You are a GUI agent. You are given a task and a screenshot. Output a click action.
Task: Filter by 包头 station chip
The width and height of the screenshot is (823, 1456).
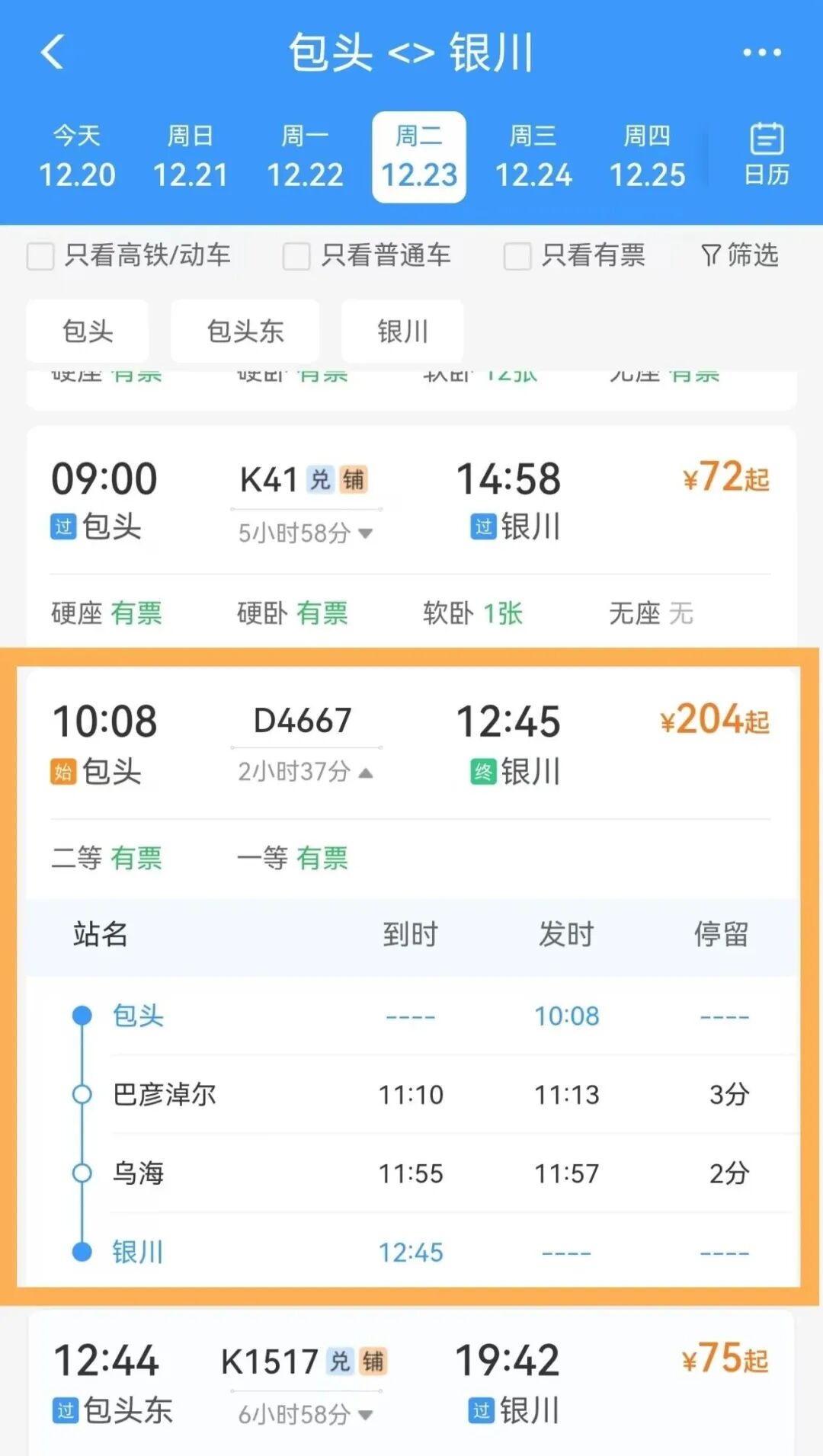point(88,331)
